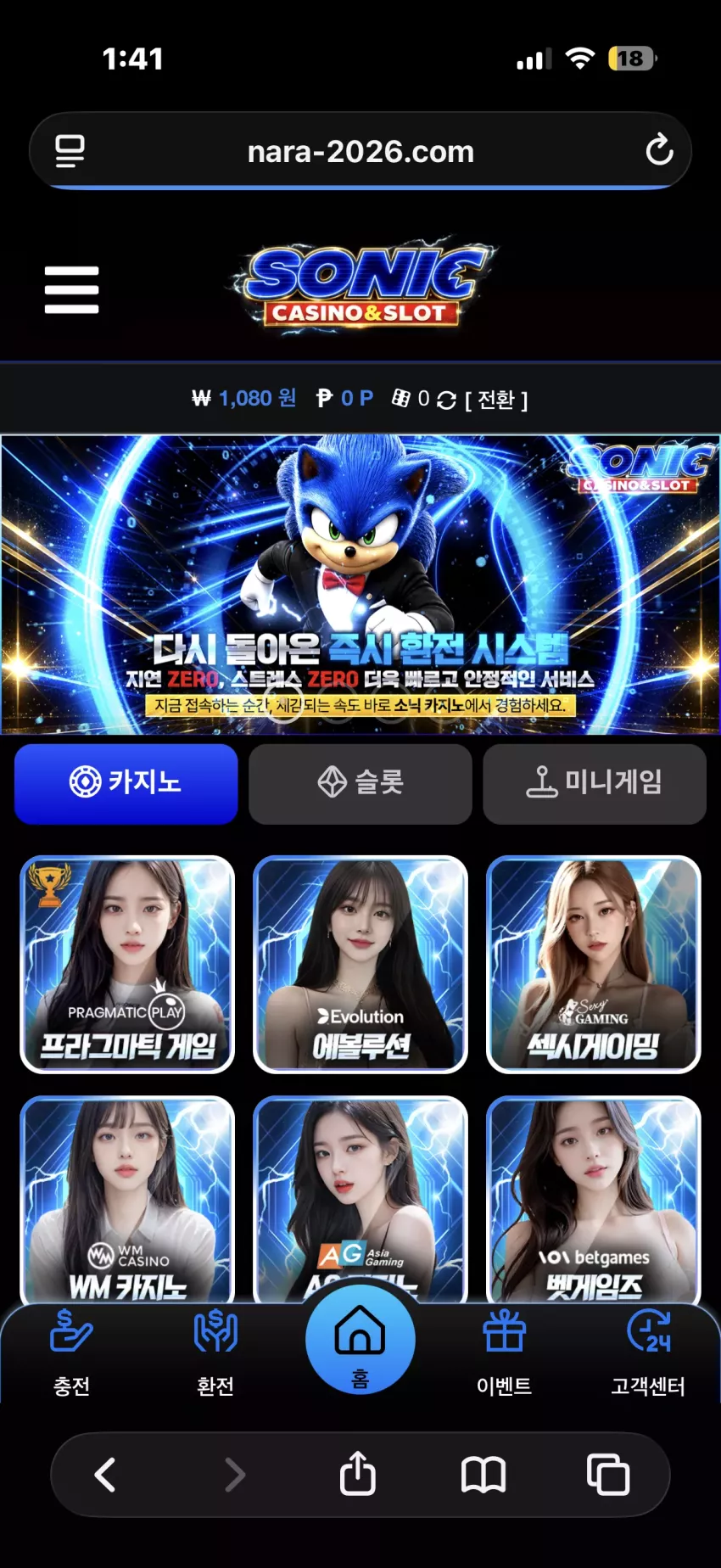This screenshot has height=1568, width=721.
Task: Open the 프라그마틱 게임 card
Action: point(127,964)
